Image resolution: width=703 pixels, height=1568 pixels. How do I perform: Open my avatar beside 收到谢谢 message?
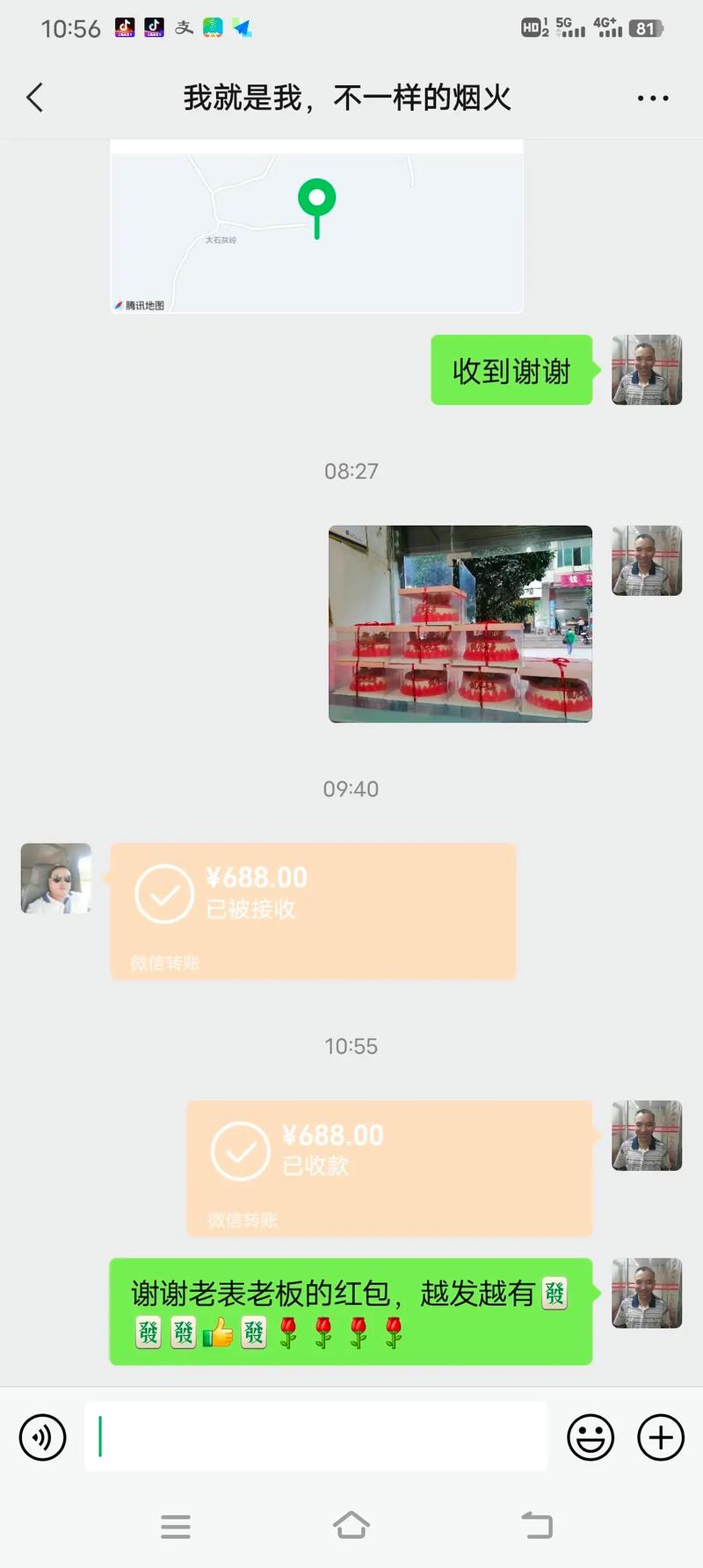coord(647,369)
